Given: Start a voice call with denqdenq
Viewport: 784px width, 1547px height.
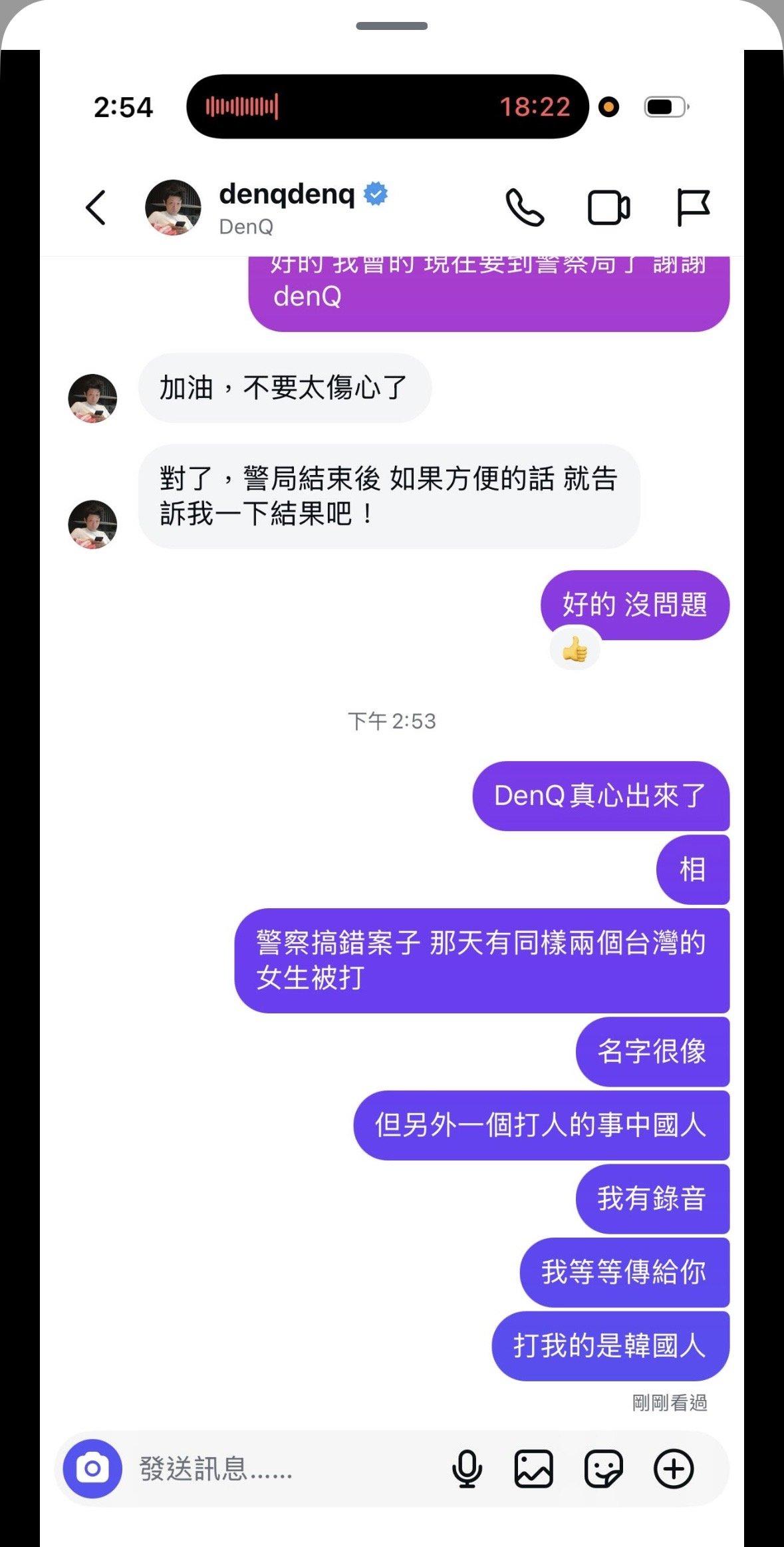Looking at the screenshot, I should (x=525, y=208).
